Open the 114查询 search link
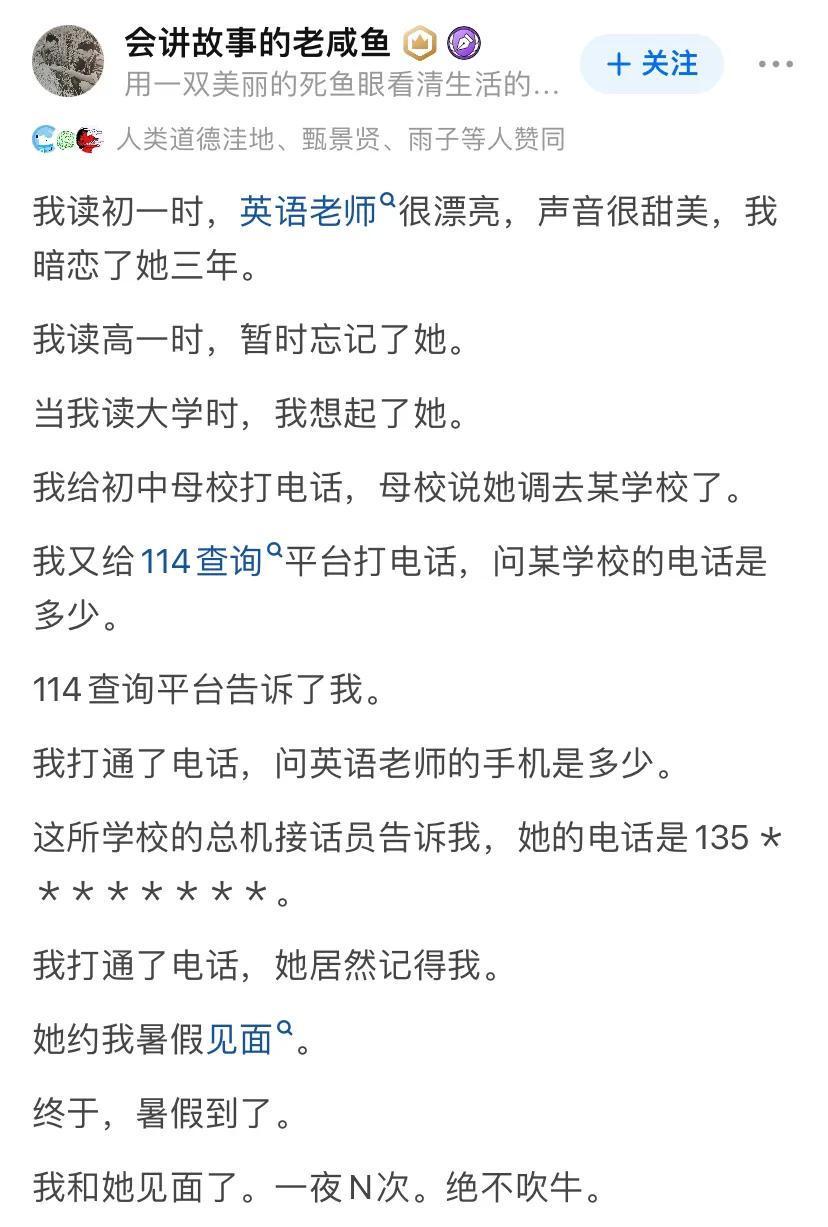 [208, 562]
